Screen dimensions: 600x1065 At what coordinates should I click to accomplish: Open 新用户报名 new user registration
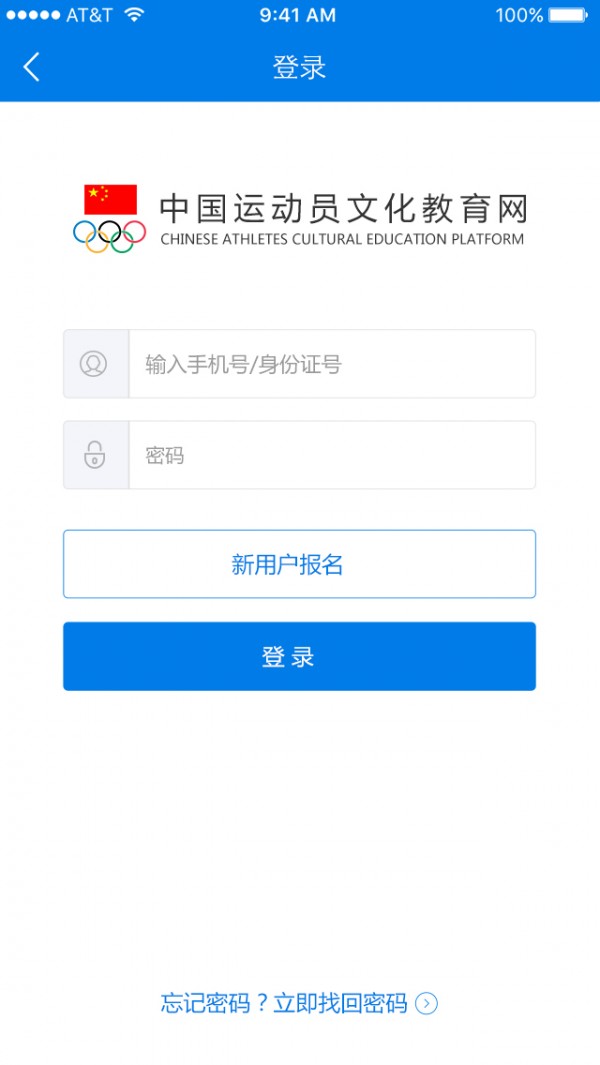pyautogui.click(x=299, y=564)
